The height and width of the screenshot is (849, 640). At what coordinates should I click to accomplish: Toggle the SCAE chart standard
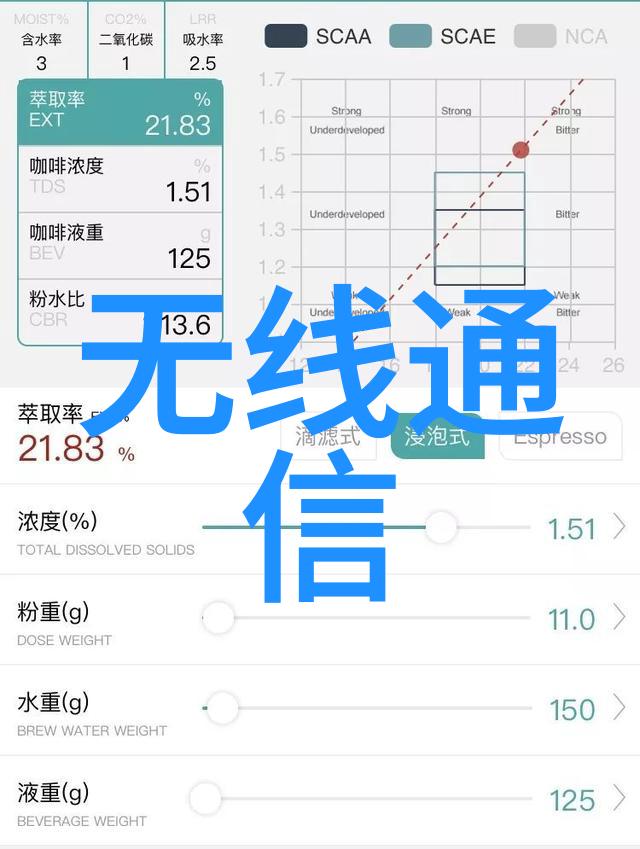pos(442,37)
